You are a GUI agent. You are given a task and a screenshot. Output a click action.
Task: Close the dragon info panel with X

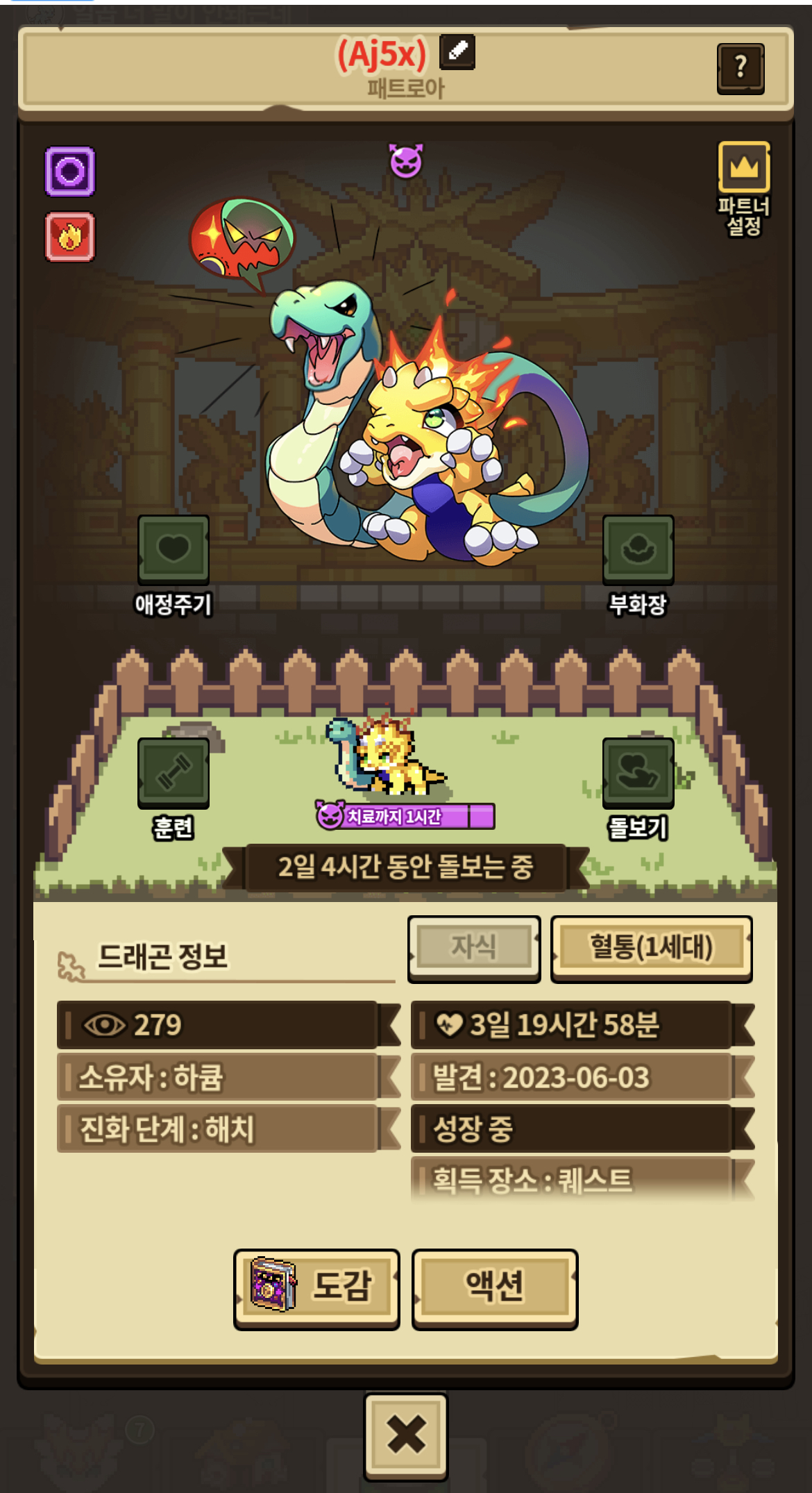tap(406, 1435)
